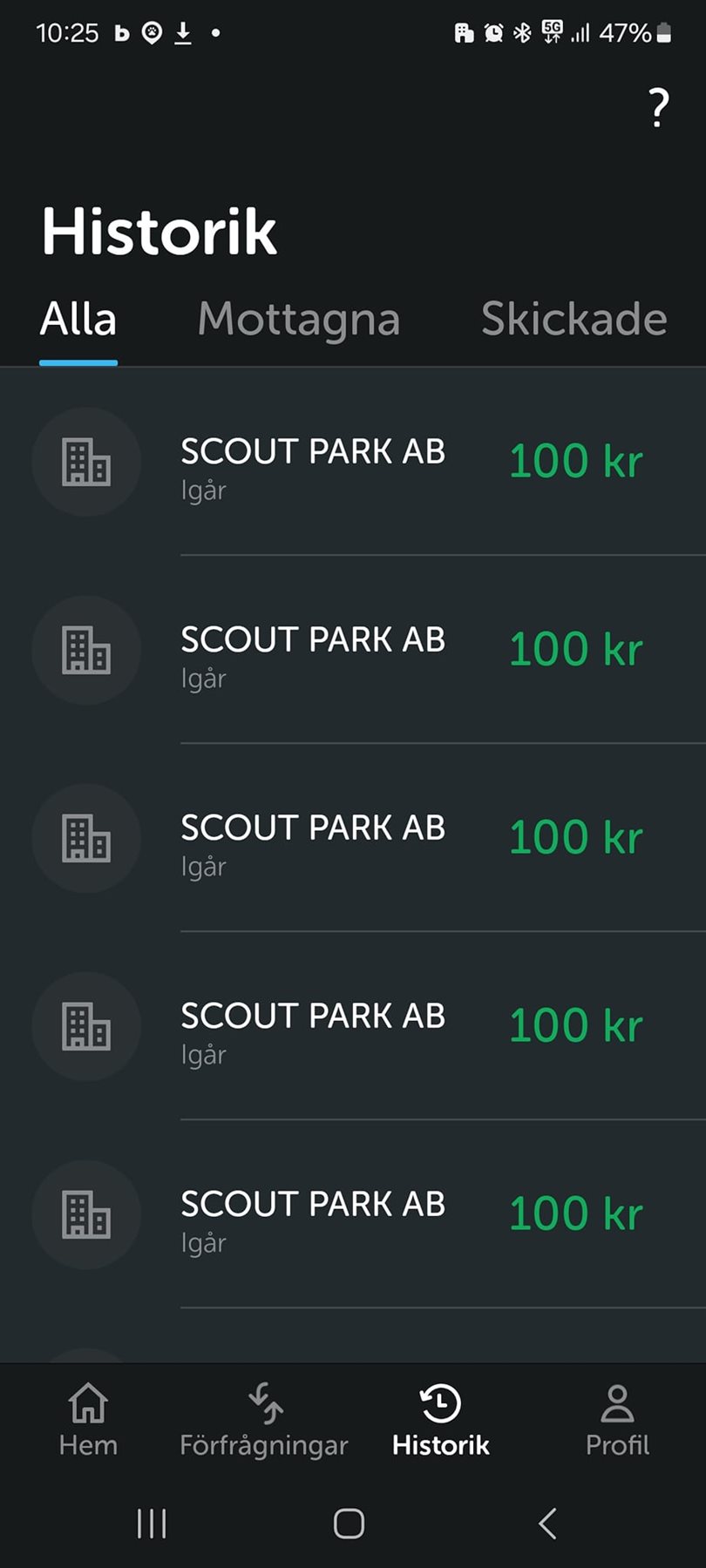The width and height of the screenshot is (706, 1568).
Task: Go back with the system back button
Action: 547,1524
